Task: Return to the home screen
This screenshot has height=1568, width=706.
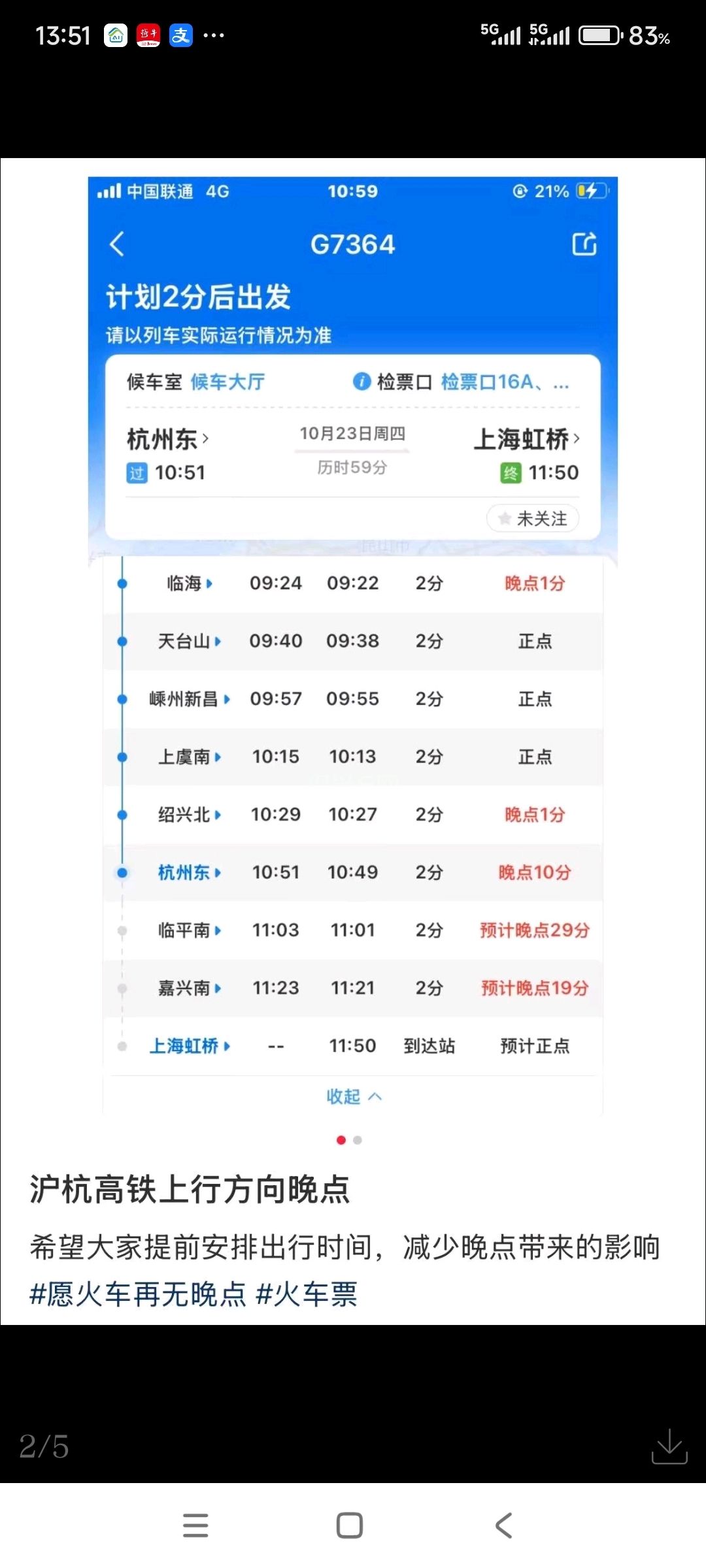Action: [x=350, y=1526]
